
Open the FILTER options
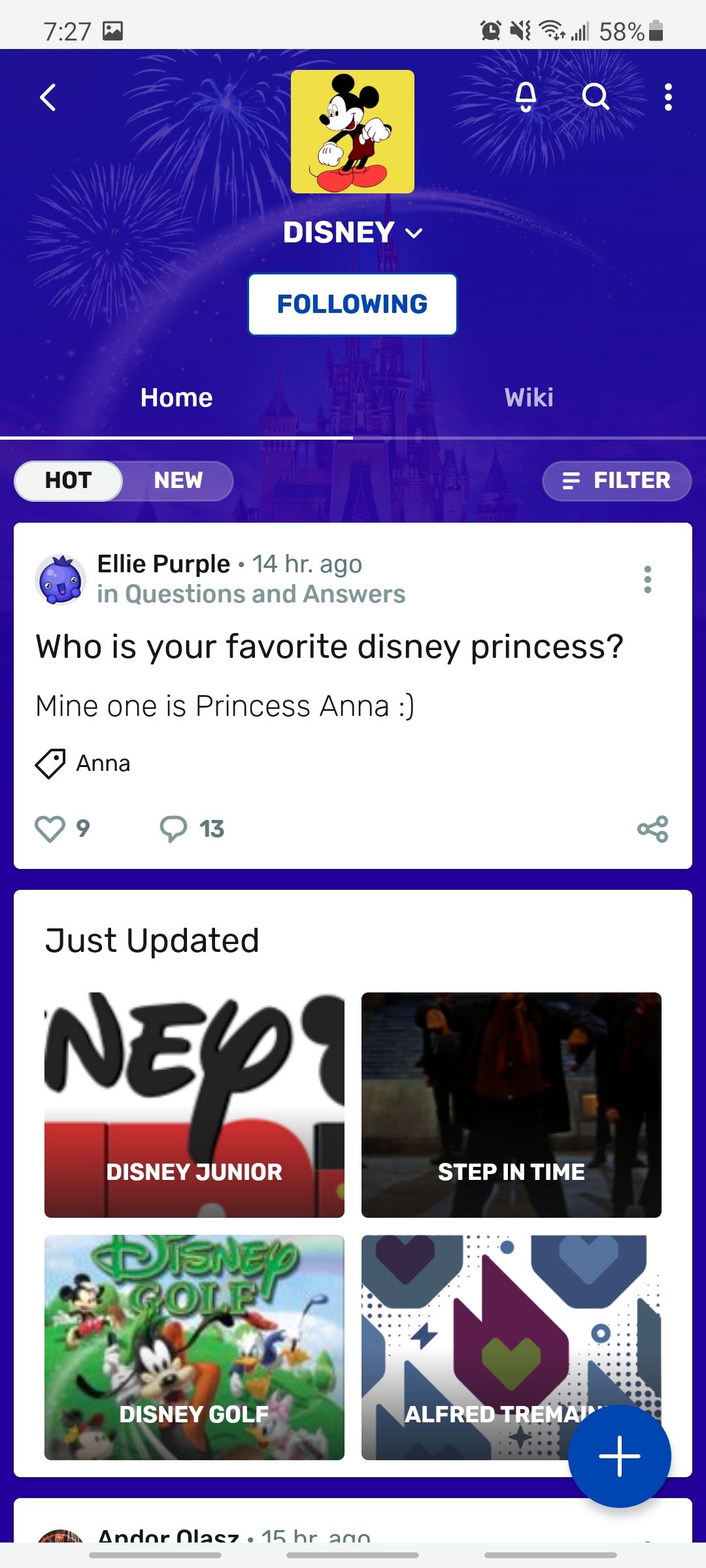(616, 481)
